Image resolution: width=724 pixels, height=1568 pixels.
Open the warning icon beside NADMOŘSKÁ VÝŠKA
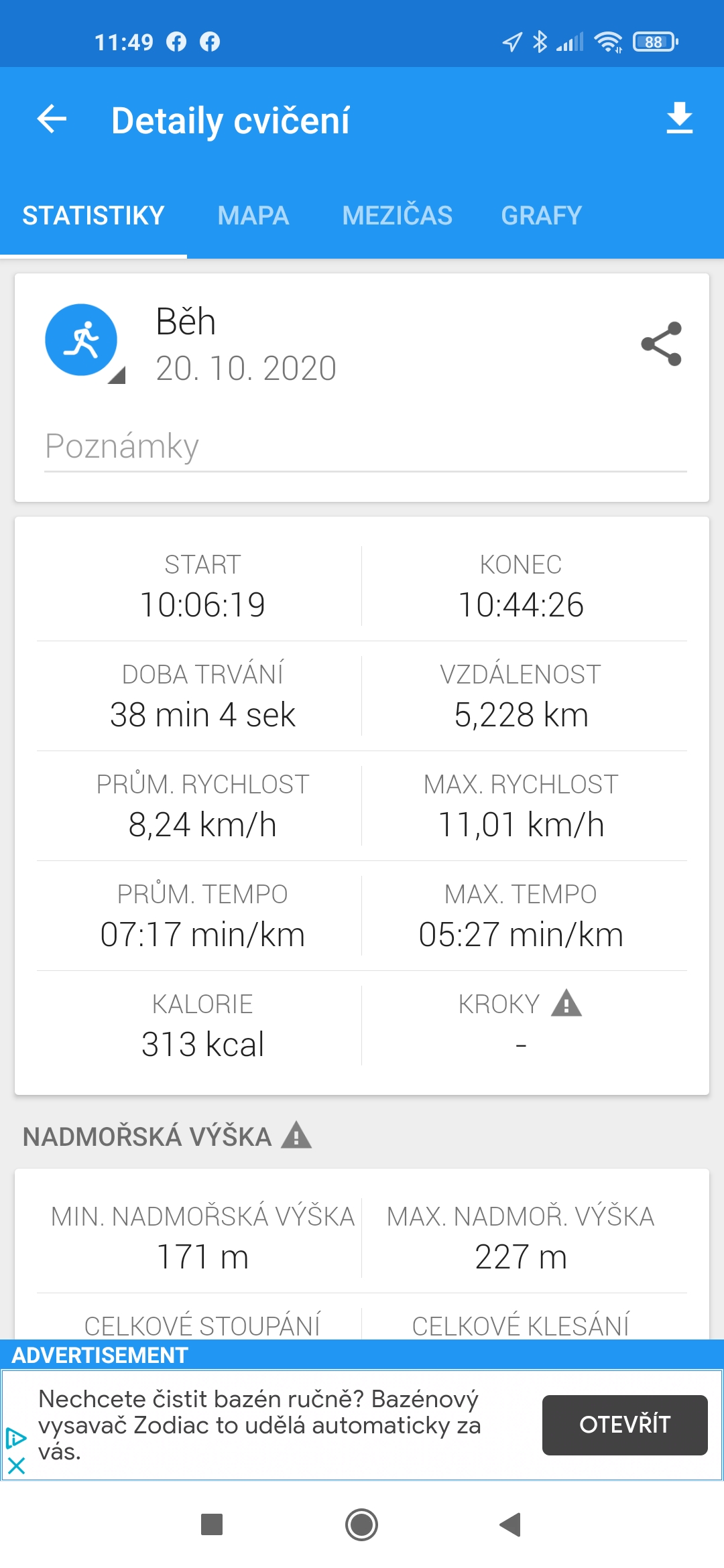296,1135
